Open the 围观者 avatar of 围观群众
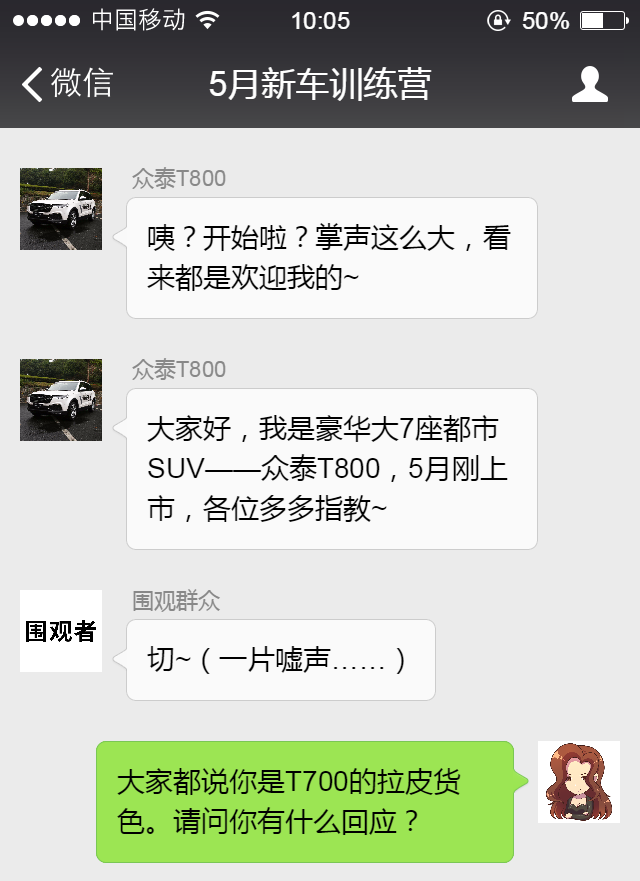This screenshot has height=881, width=640. 61,631
